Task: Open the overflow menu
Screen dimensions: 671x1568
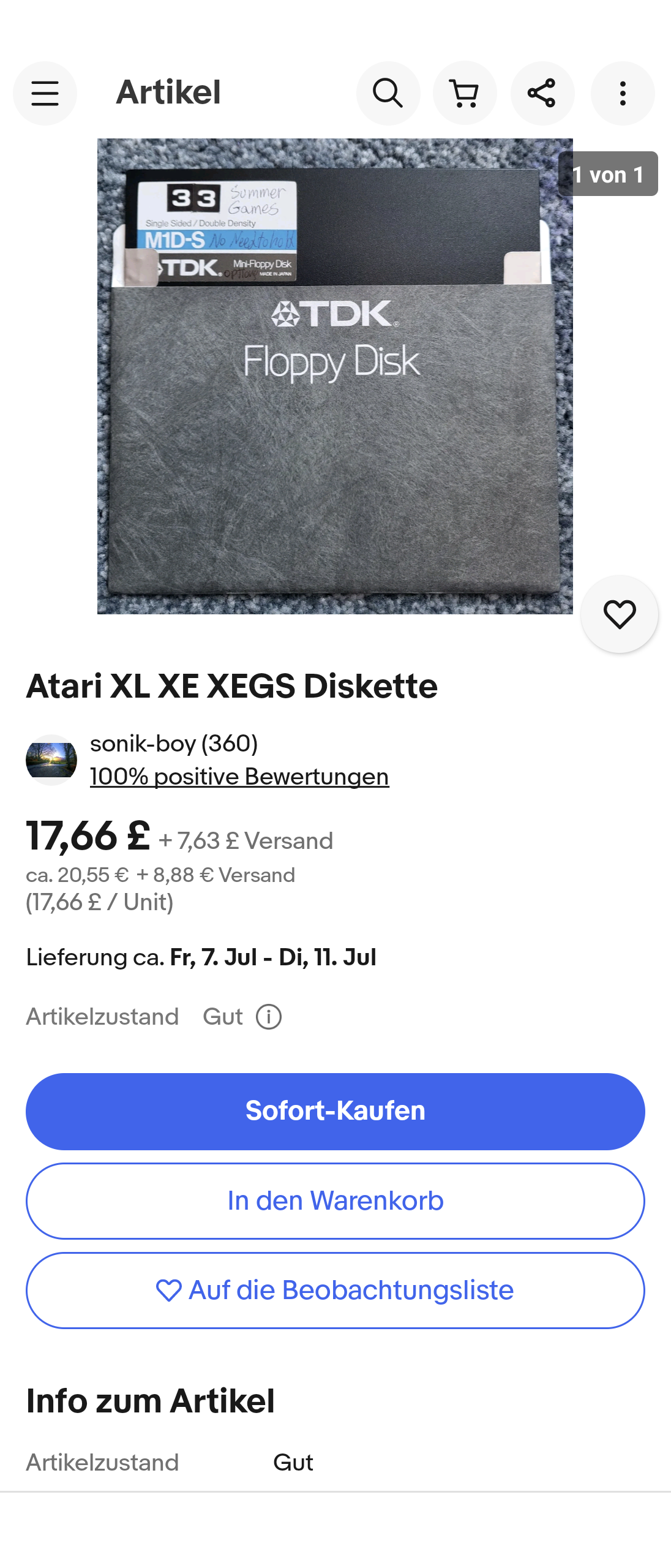Action: [x=623, y=94]
